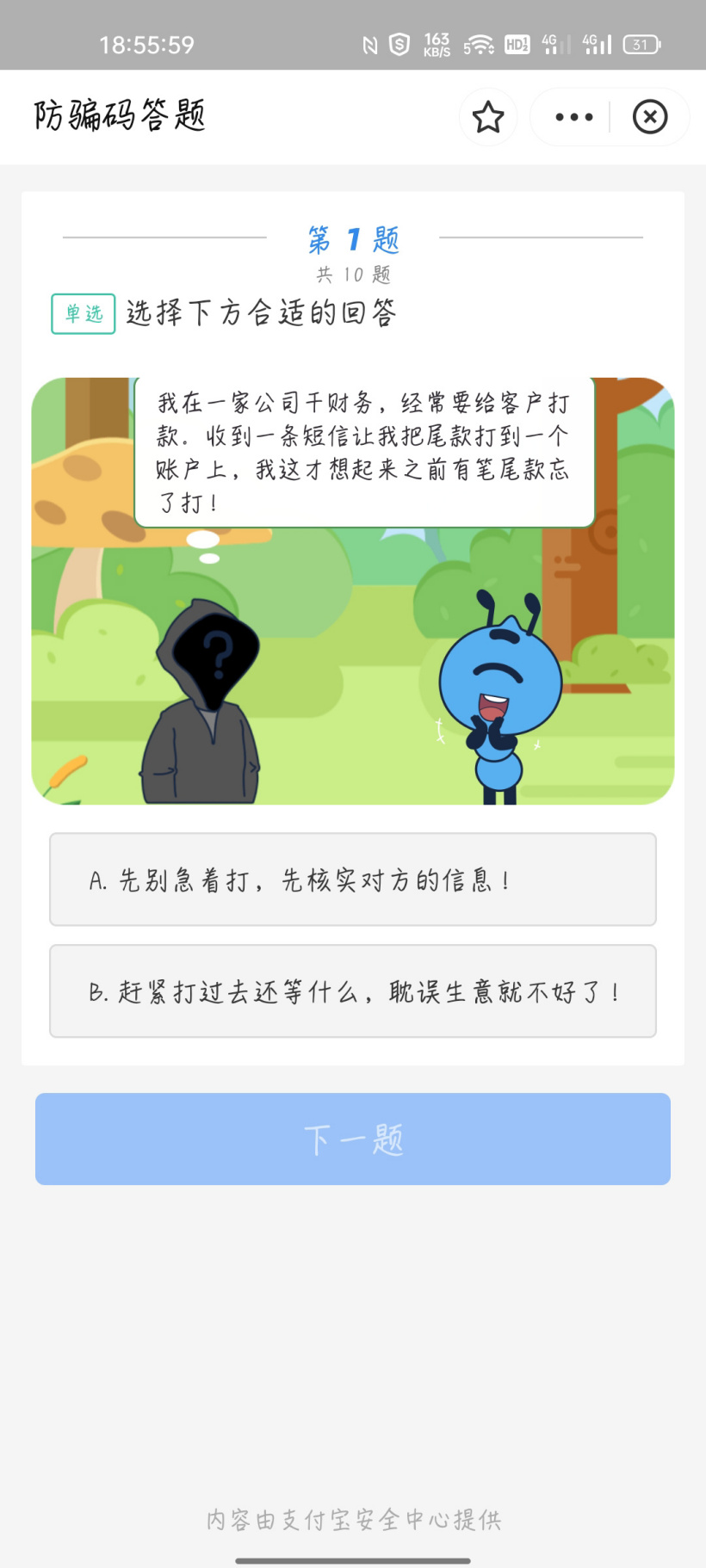706x1568 pixels.
Task: Close the 防骗码答题 mini program
Action: pos(649,117)
